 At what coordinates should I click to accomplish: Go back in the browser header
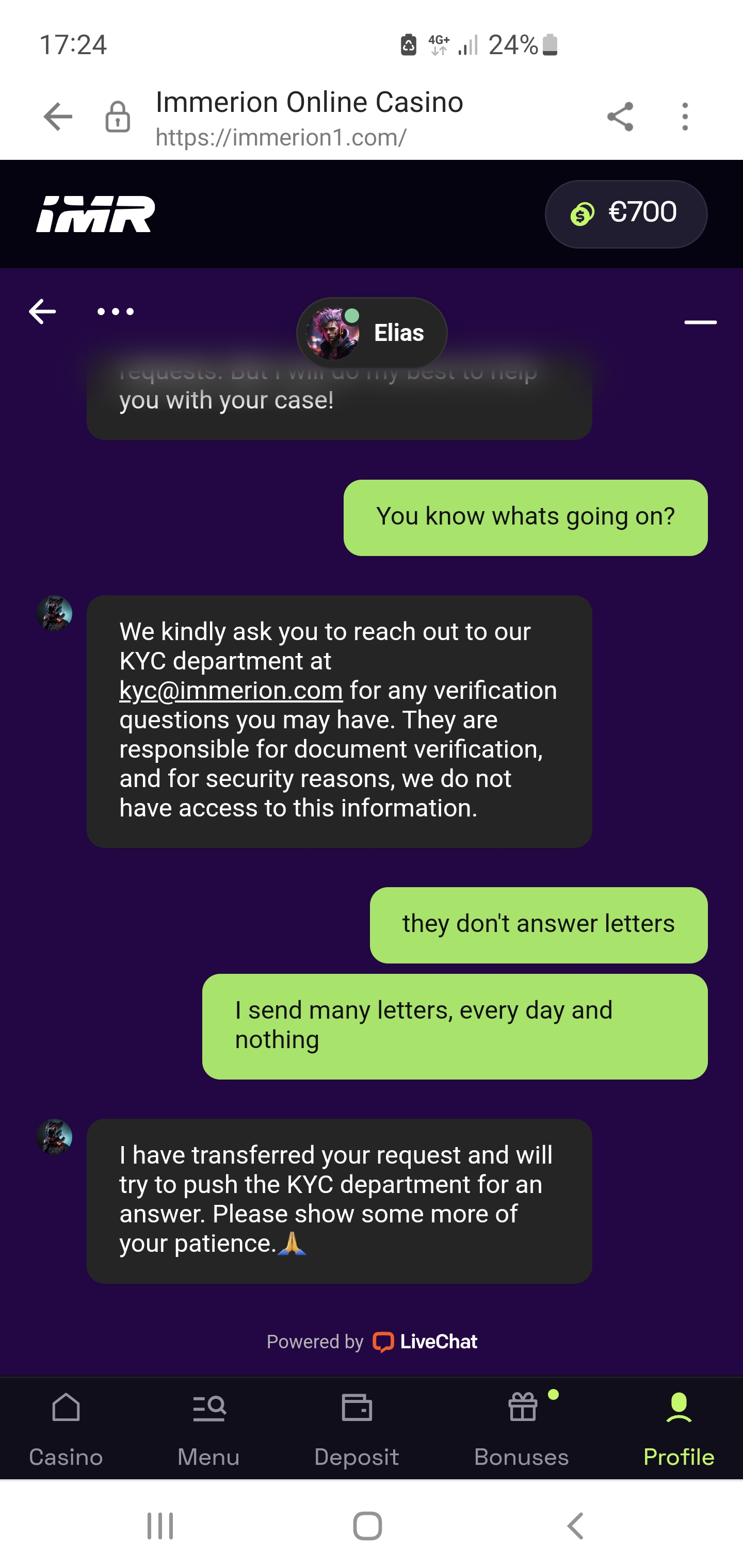tap(58, 116)
